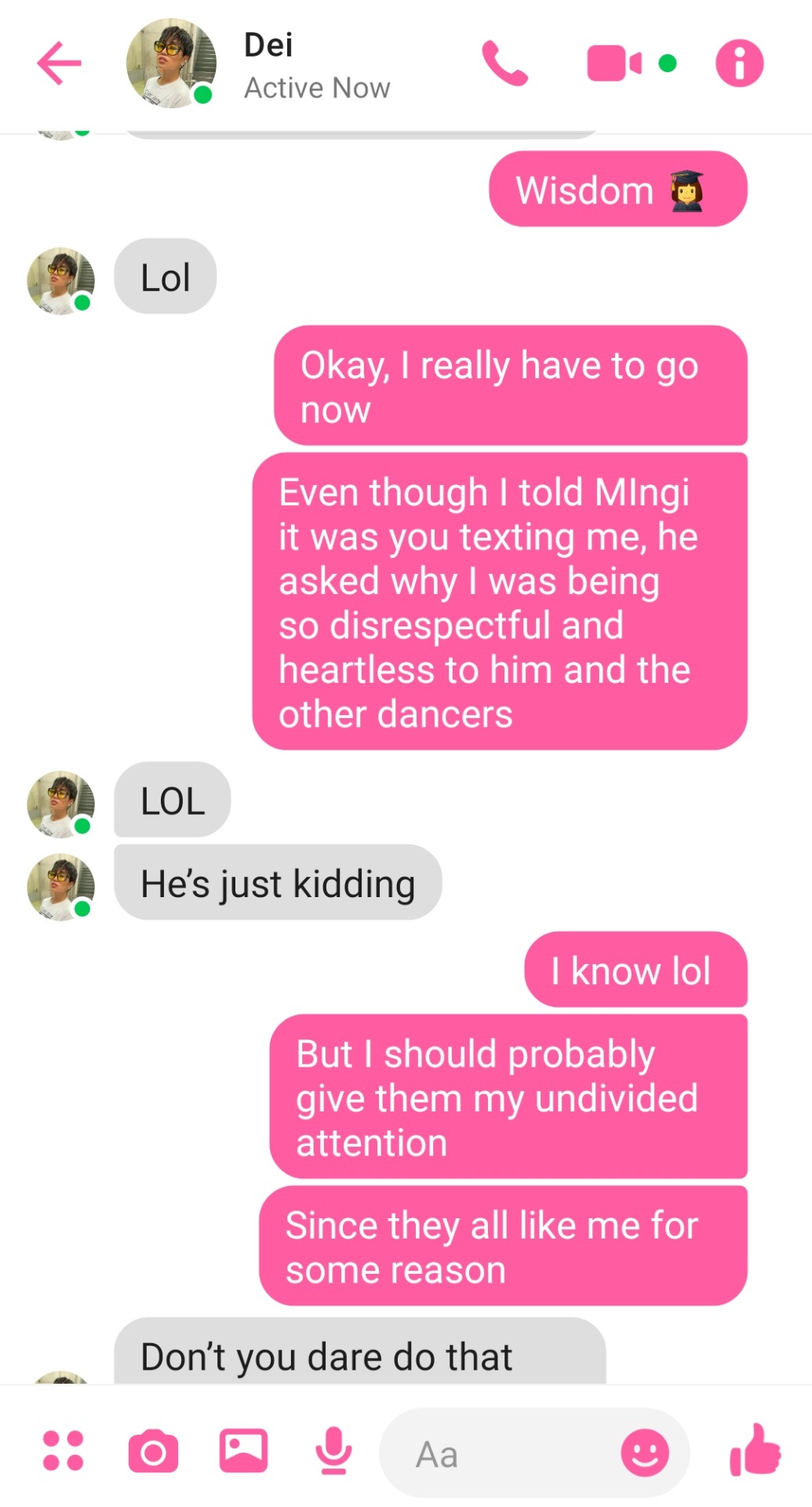Image resolution: width=812 pixels, height=1507 pixels.
Task: Open the emoji picker in message box
Action: click(645, 1453)
